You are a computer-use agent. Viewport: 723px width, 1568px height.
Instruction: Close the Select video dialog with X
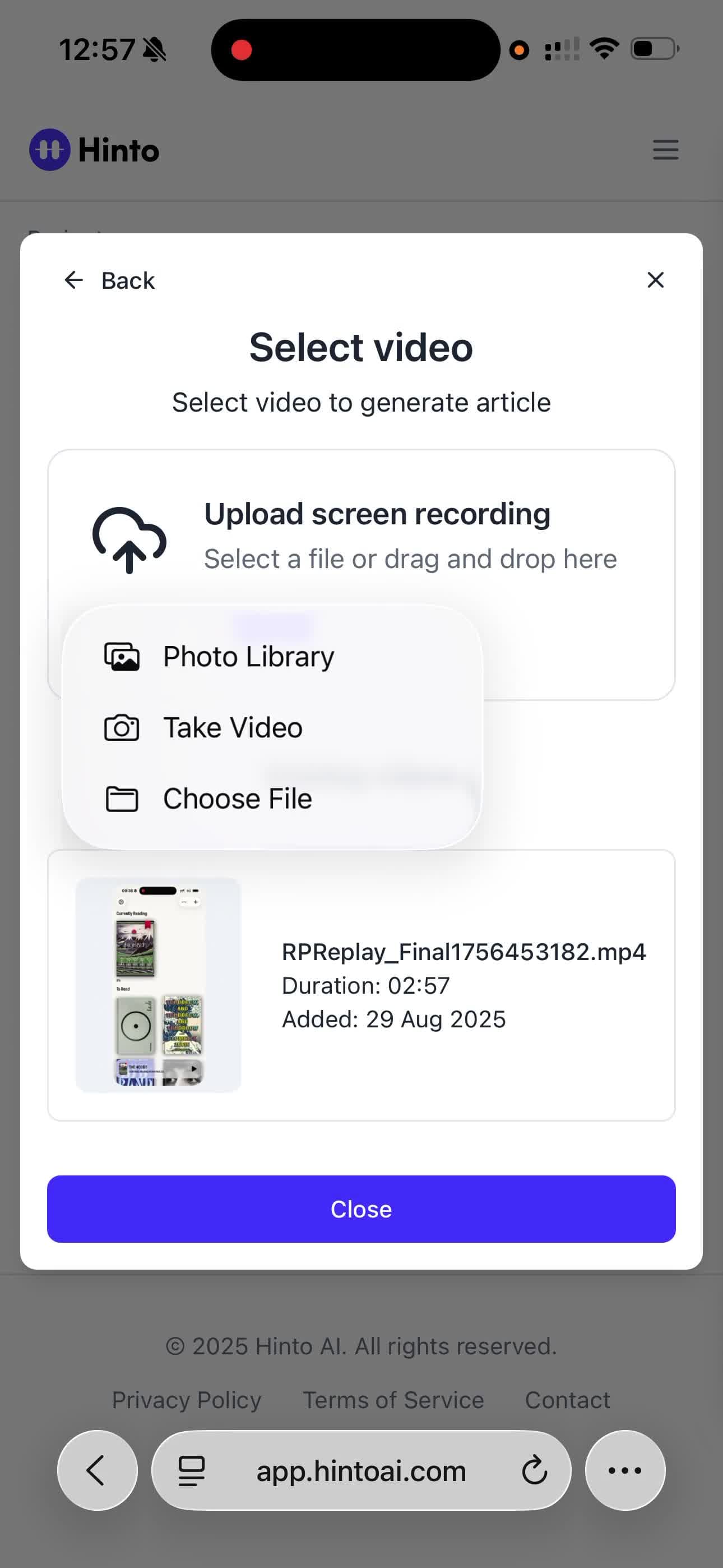(x=655, y=280)
